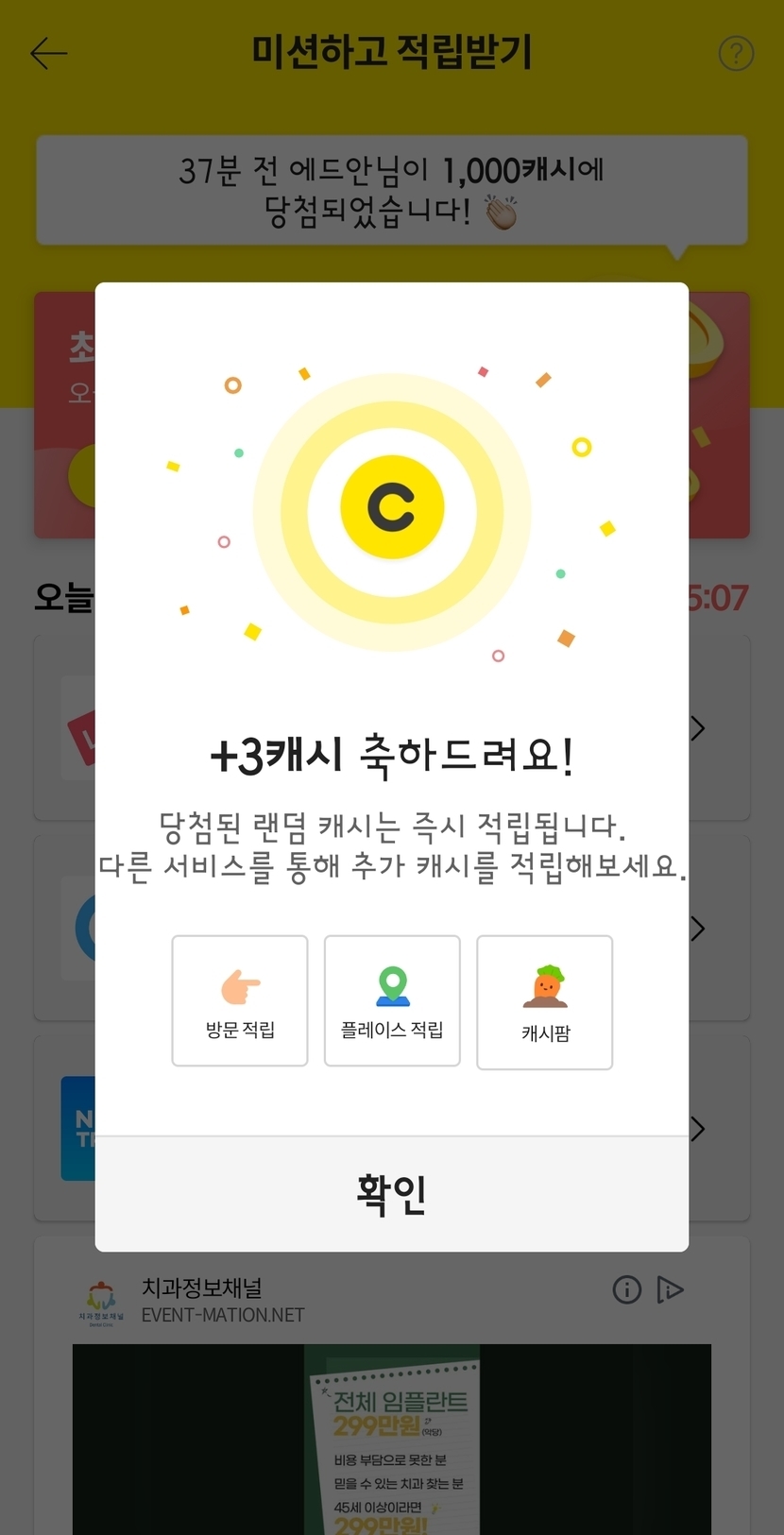This screenshot has width=784, height=1535.
Task: Confirm the reward with 확인 button
Action: coord(391,1194)
